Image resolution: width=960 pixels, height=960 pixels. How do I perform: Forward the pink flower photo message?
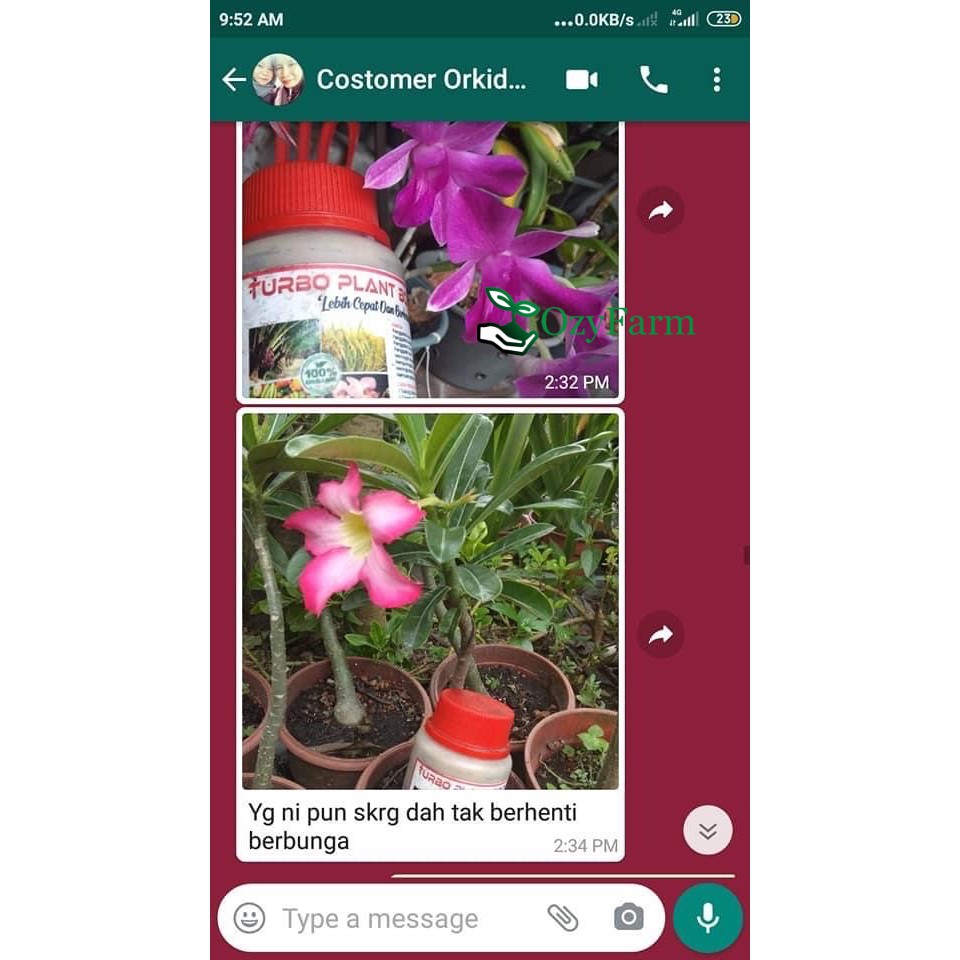point(661,635)
